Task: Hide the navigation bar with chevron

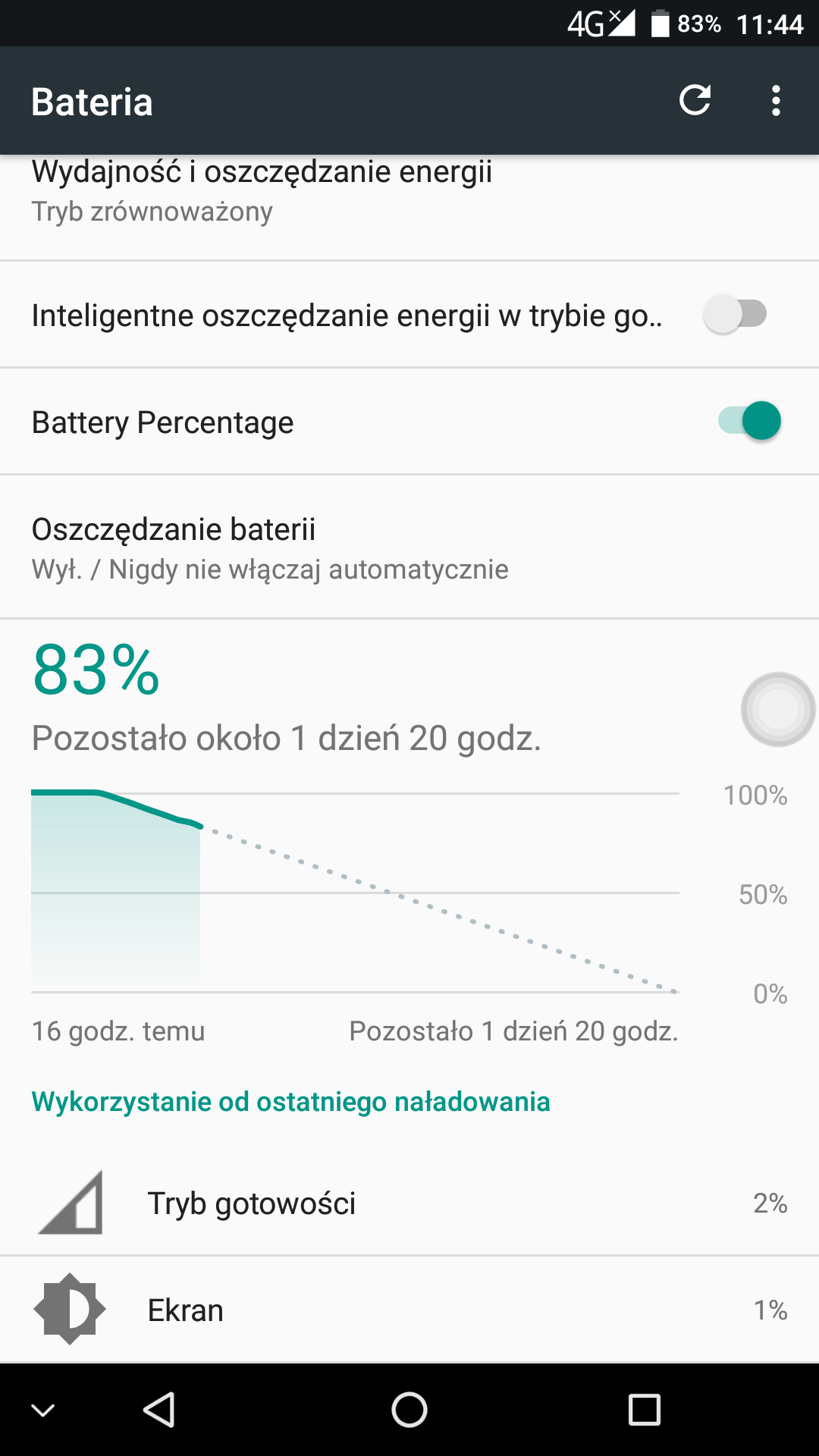Action: pos(43,1410)
